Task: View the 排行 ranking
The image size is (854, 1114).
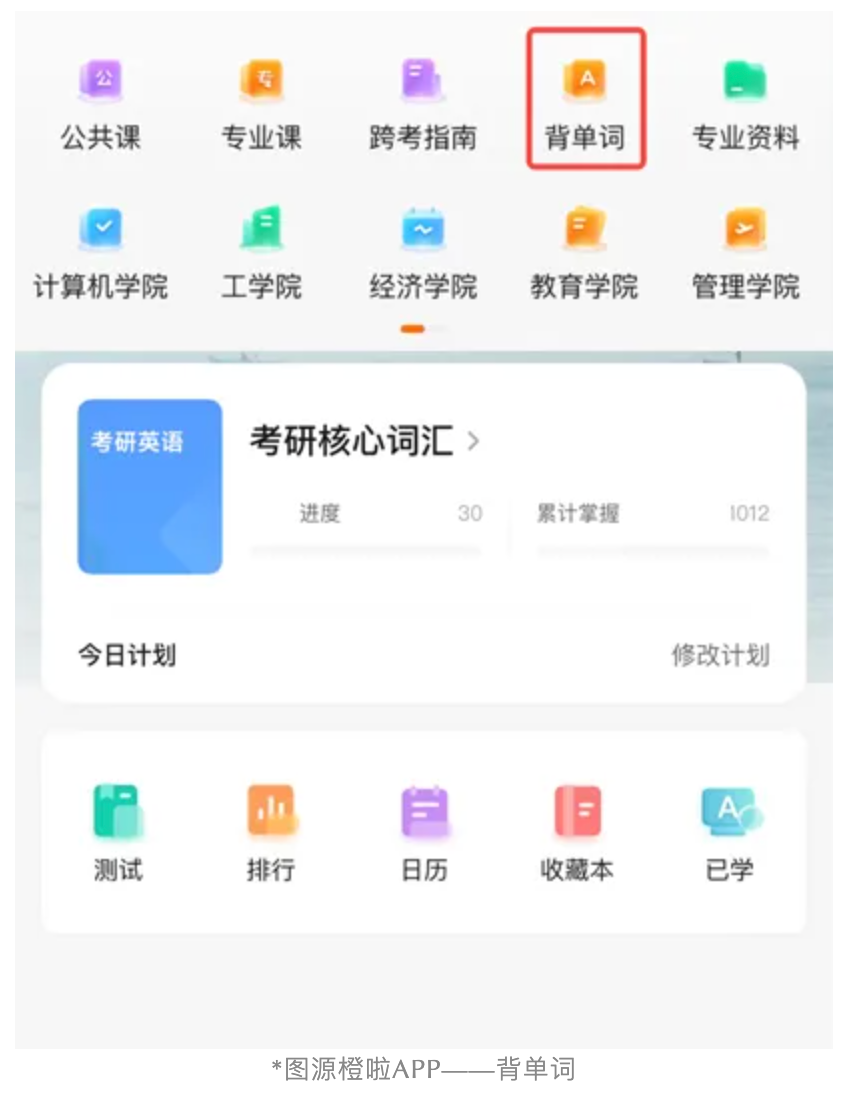Action: (271, 832)
